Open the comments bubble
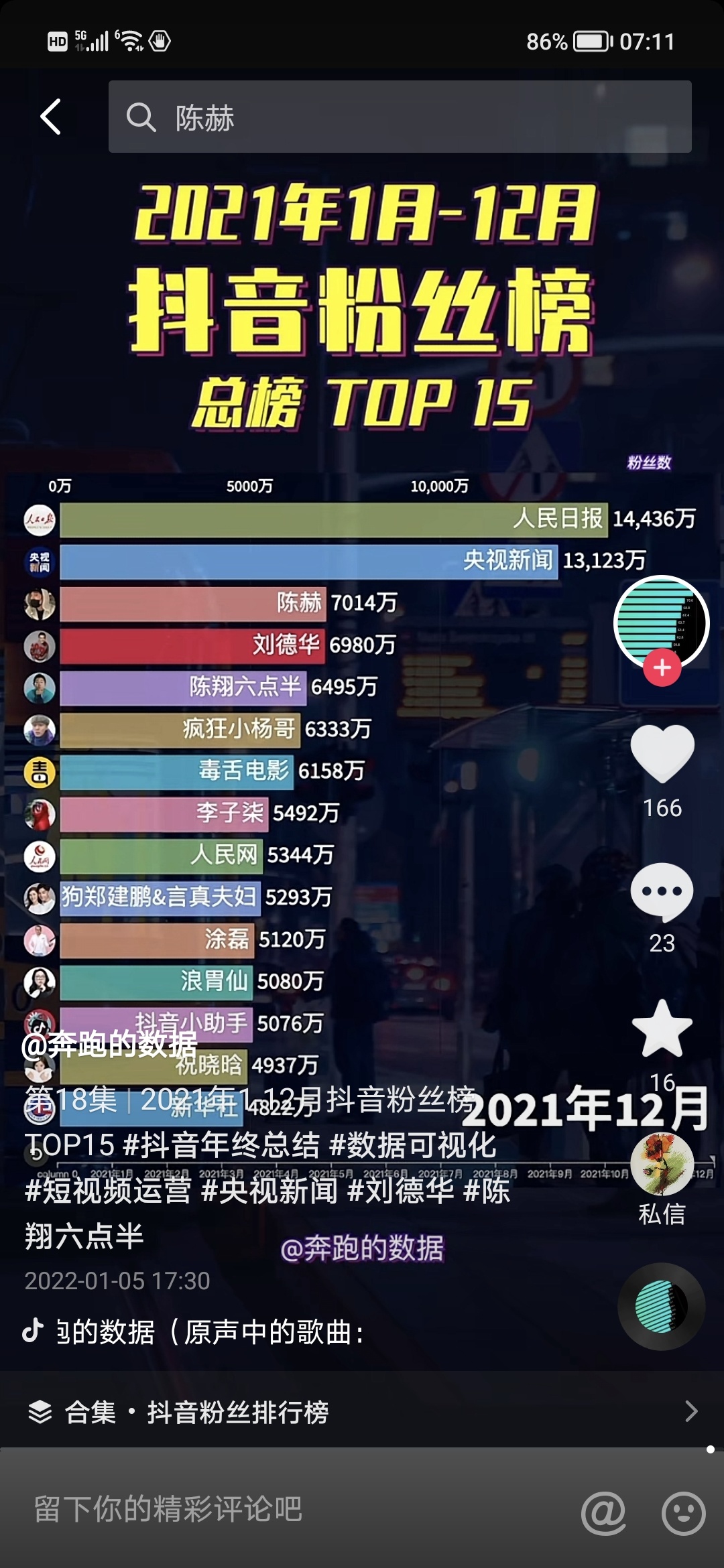The width and height of the screenshot is (724, 1568). coord(662,893)
